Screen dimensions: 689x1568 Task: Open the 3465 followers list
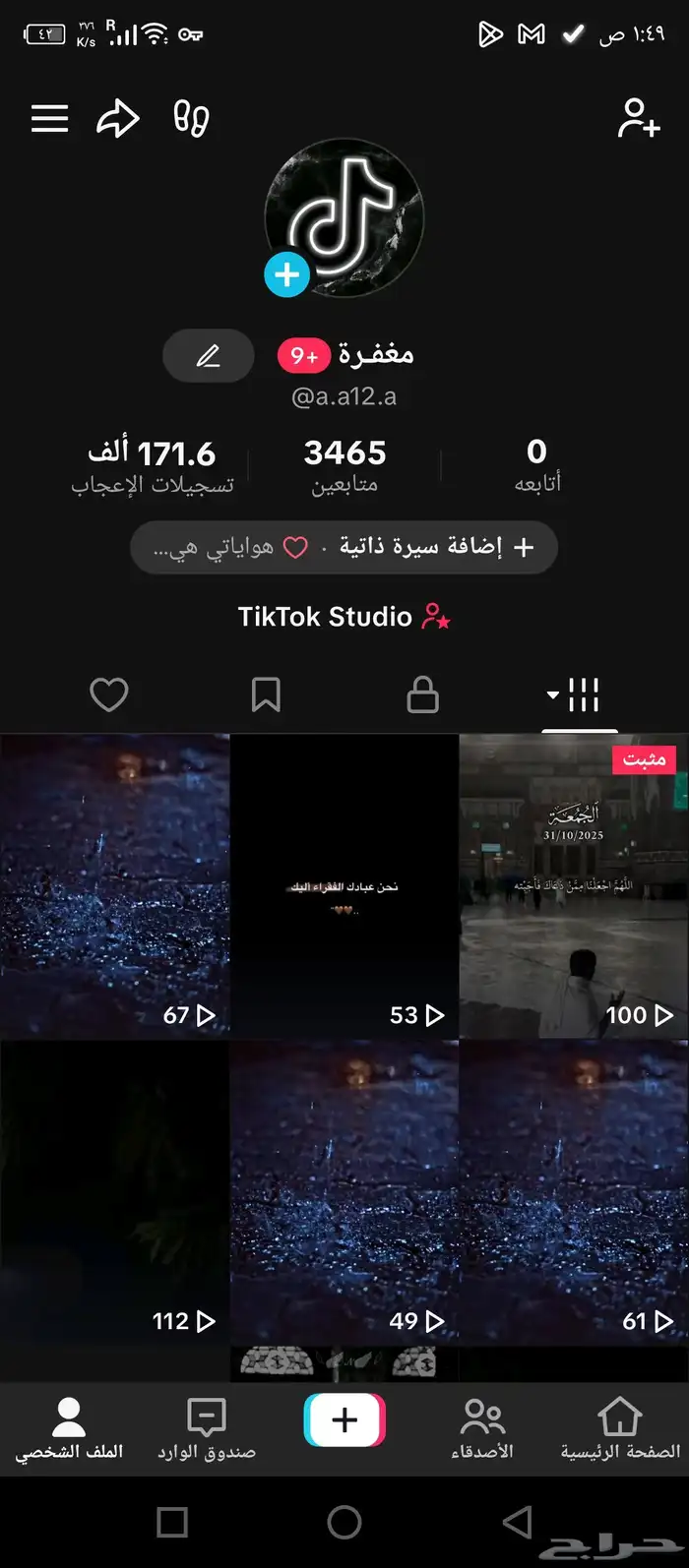pyautogui.click(x=344, y=464)
